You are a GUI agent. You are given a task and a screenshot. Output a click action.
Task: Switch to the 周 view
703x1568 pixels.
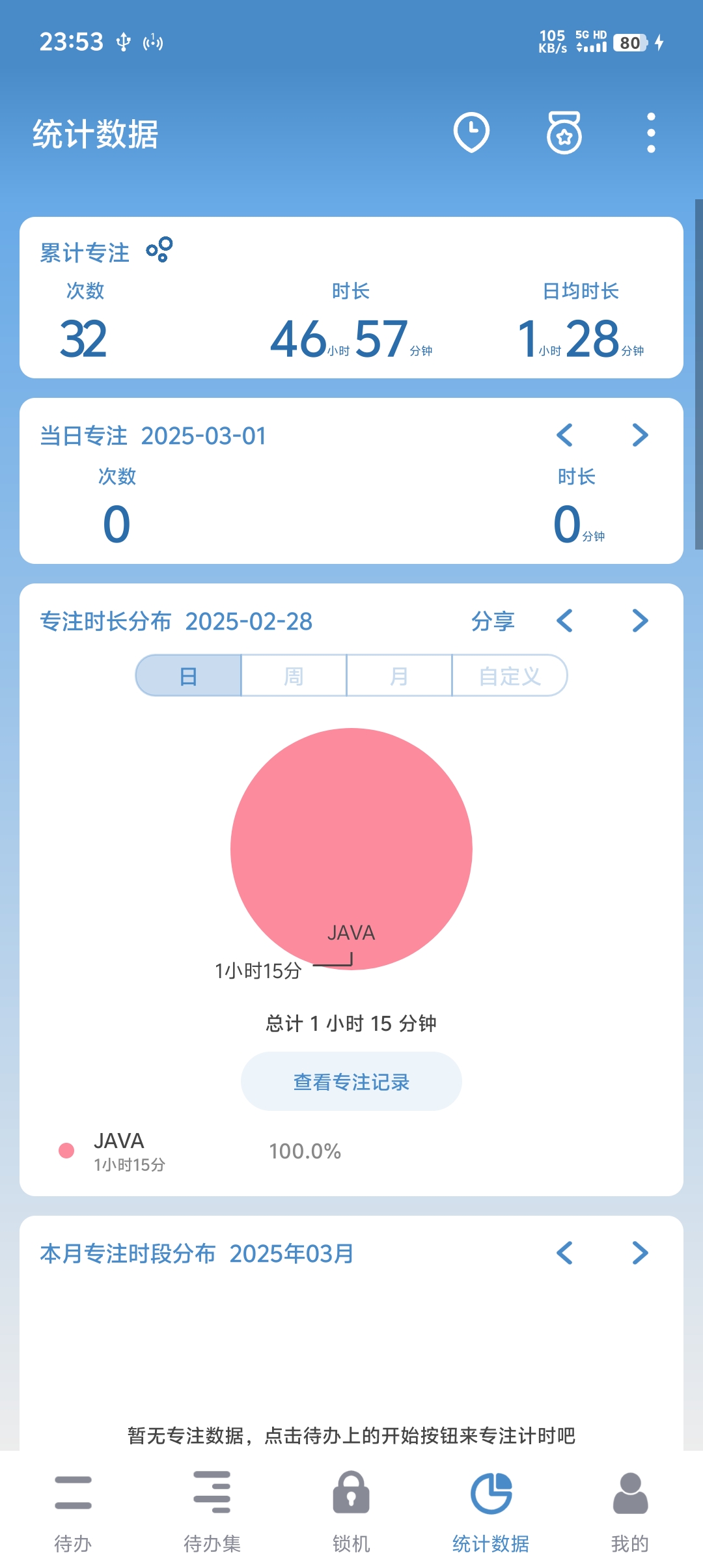[x=294, y=676]
